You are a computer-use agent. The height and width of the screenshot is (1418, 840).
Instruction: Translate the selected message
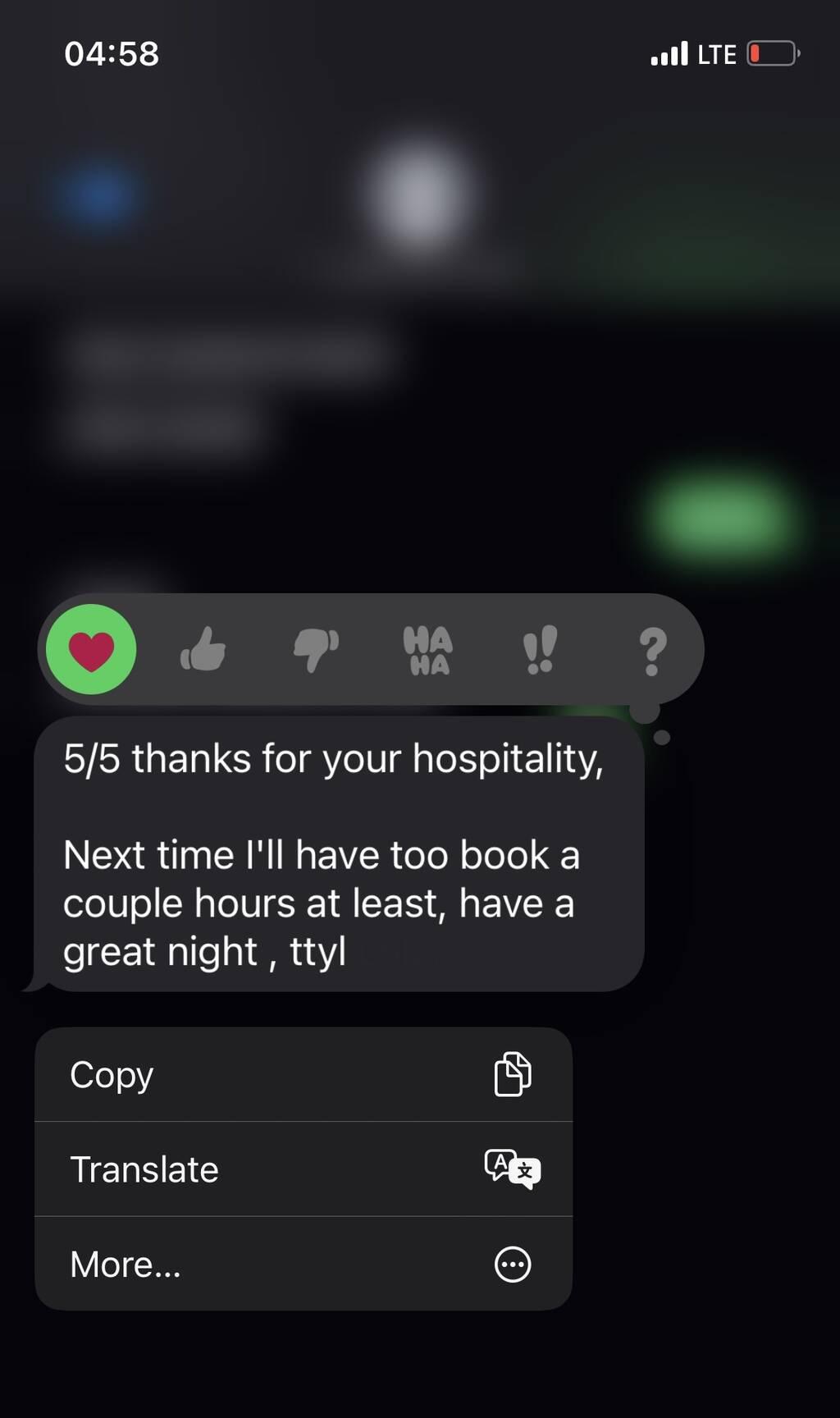pyautogui.click(x=304, y=1169)
